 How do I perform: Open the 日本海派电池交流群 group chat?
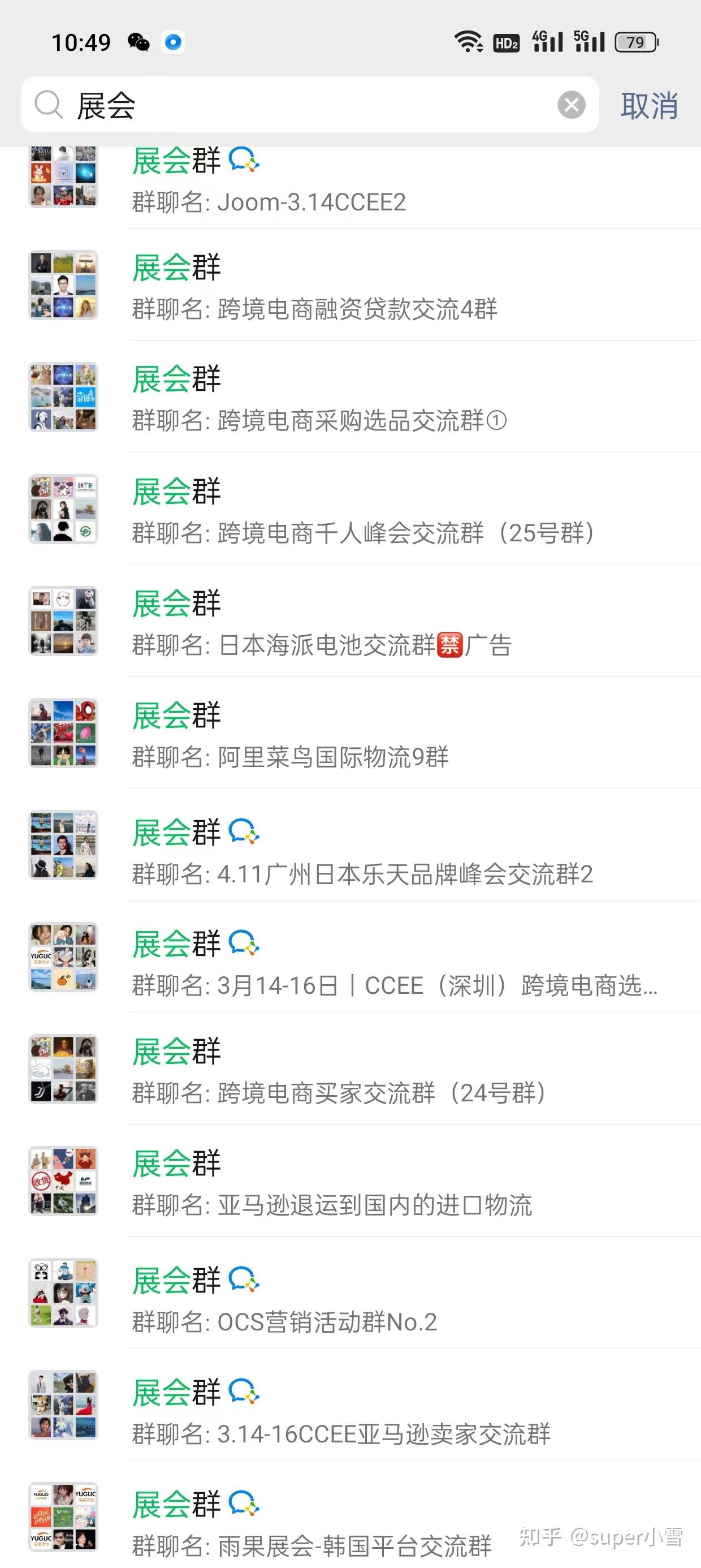coord(365,623)
